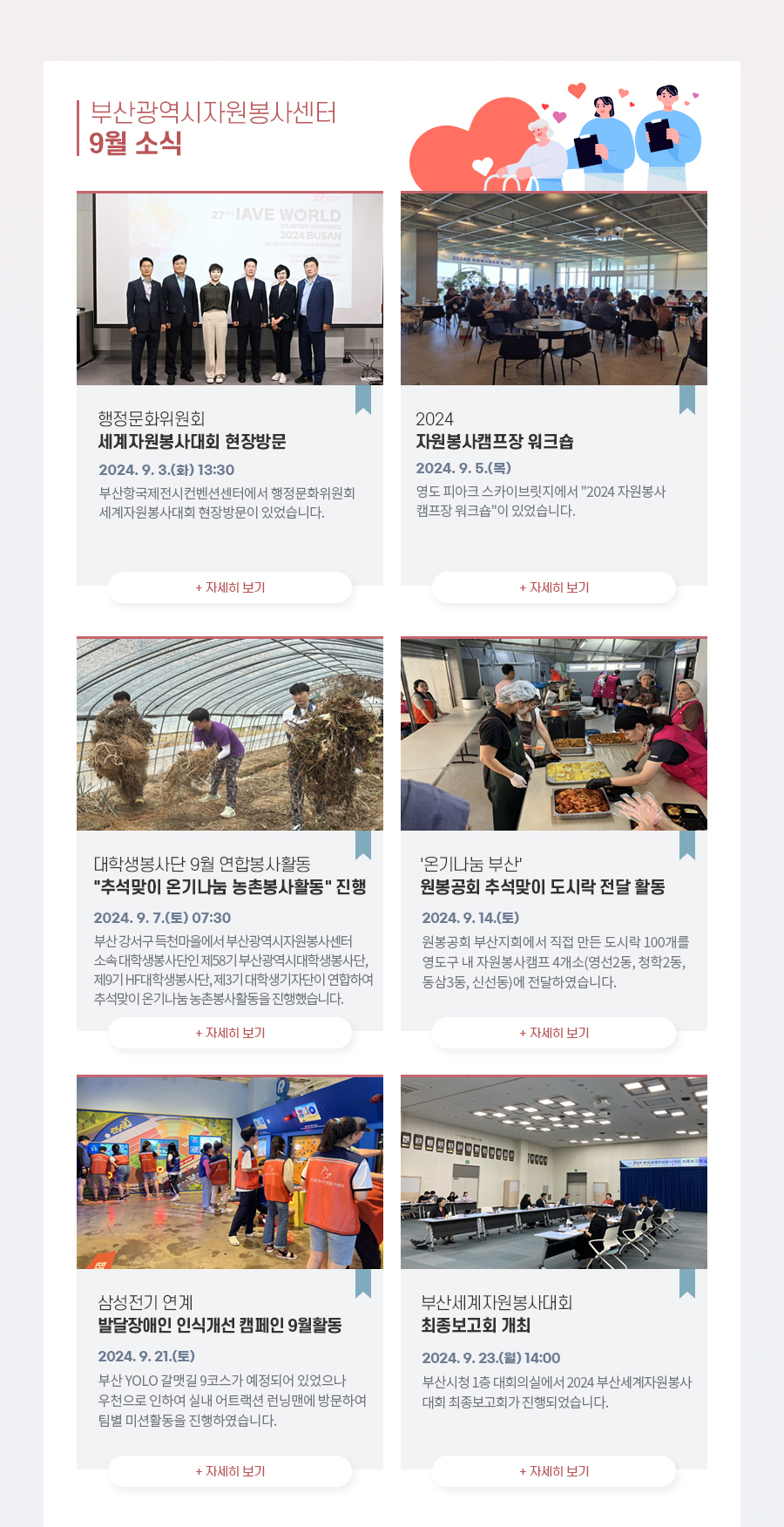
Task: See more about 추석맞이 온기나눔 농촌봉사활동
Action: tap(230, 1033)
